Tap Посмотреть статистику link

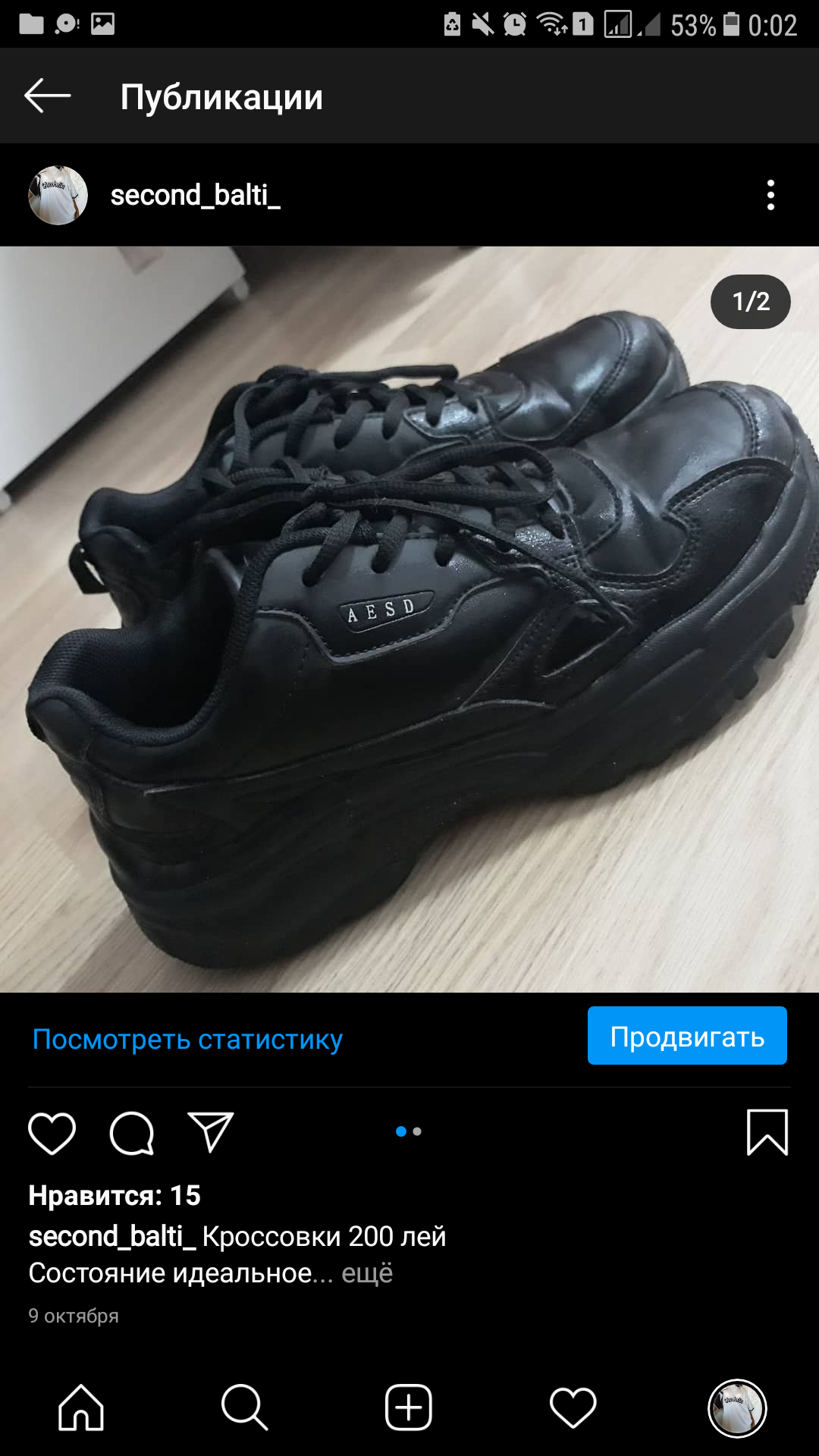187,1039
